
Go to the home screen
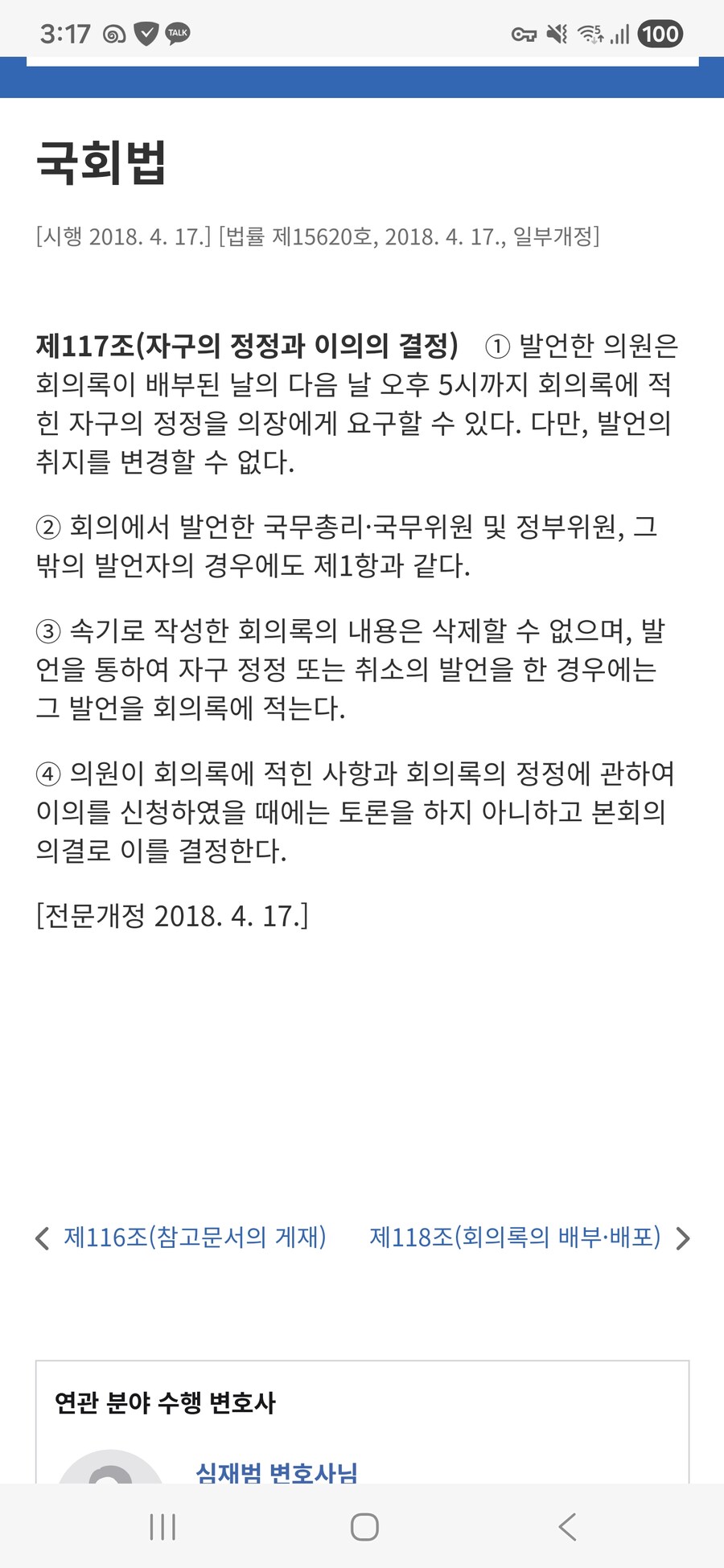(x=364, y=1526)
